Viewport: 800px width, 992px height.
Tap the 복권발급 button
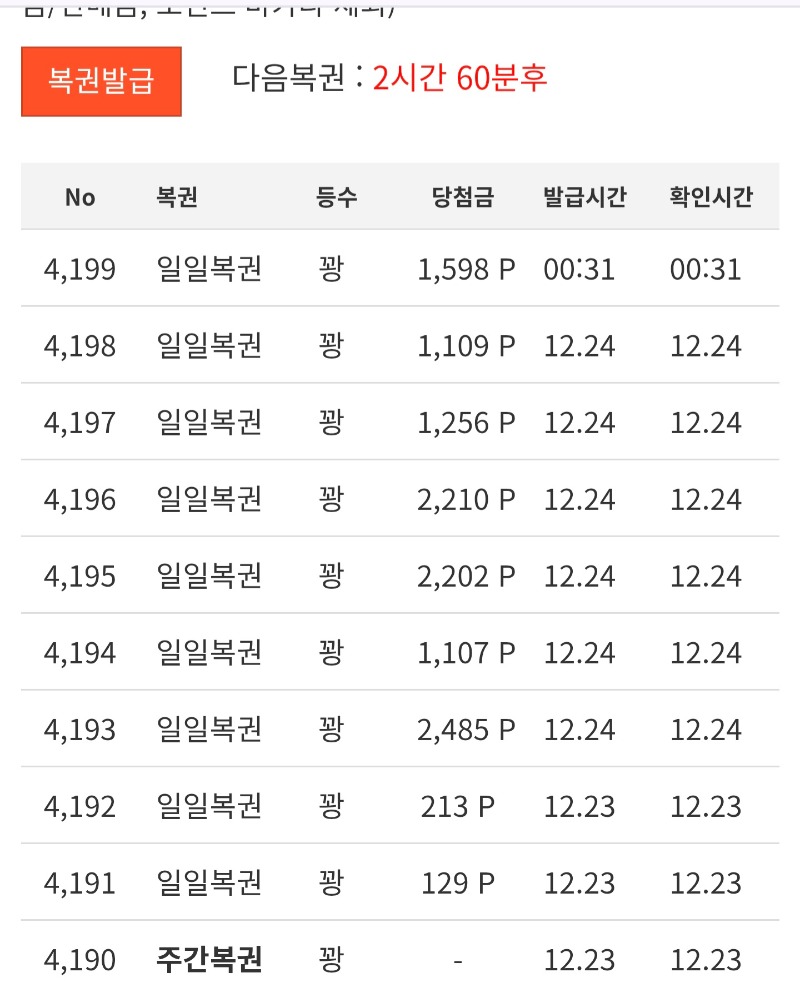[101, 81]
